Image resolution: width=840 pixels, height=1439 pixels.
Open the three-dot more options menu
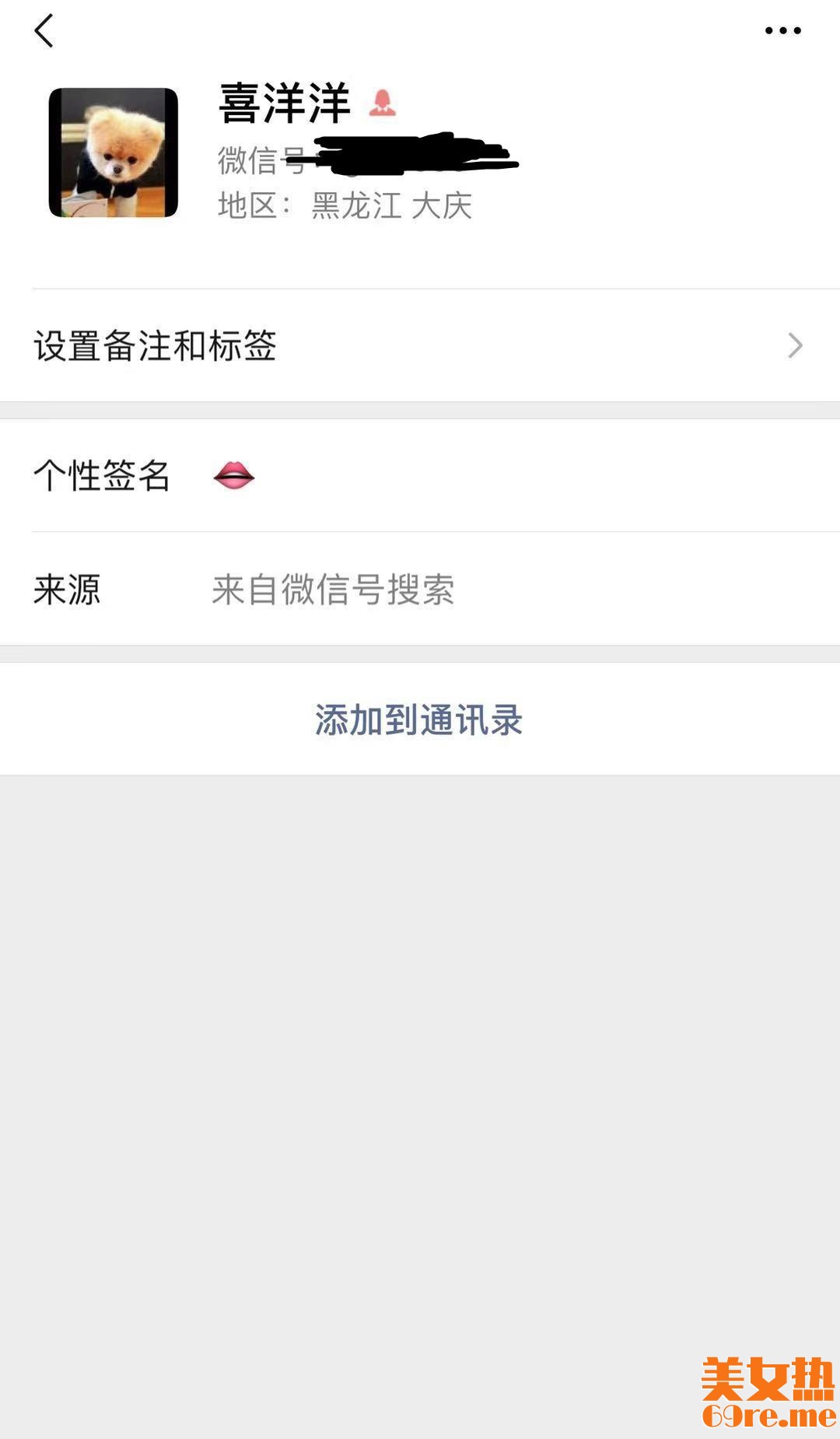click(x=782, y=31)
